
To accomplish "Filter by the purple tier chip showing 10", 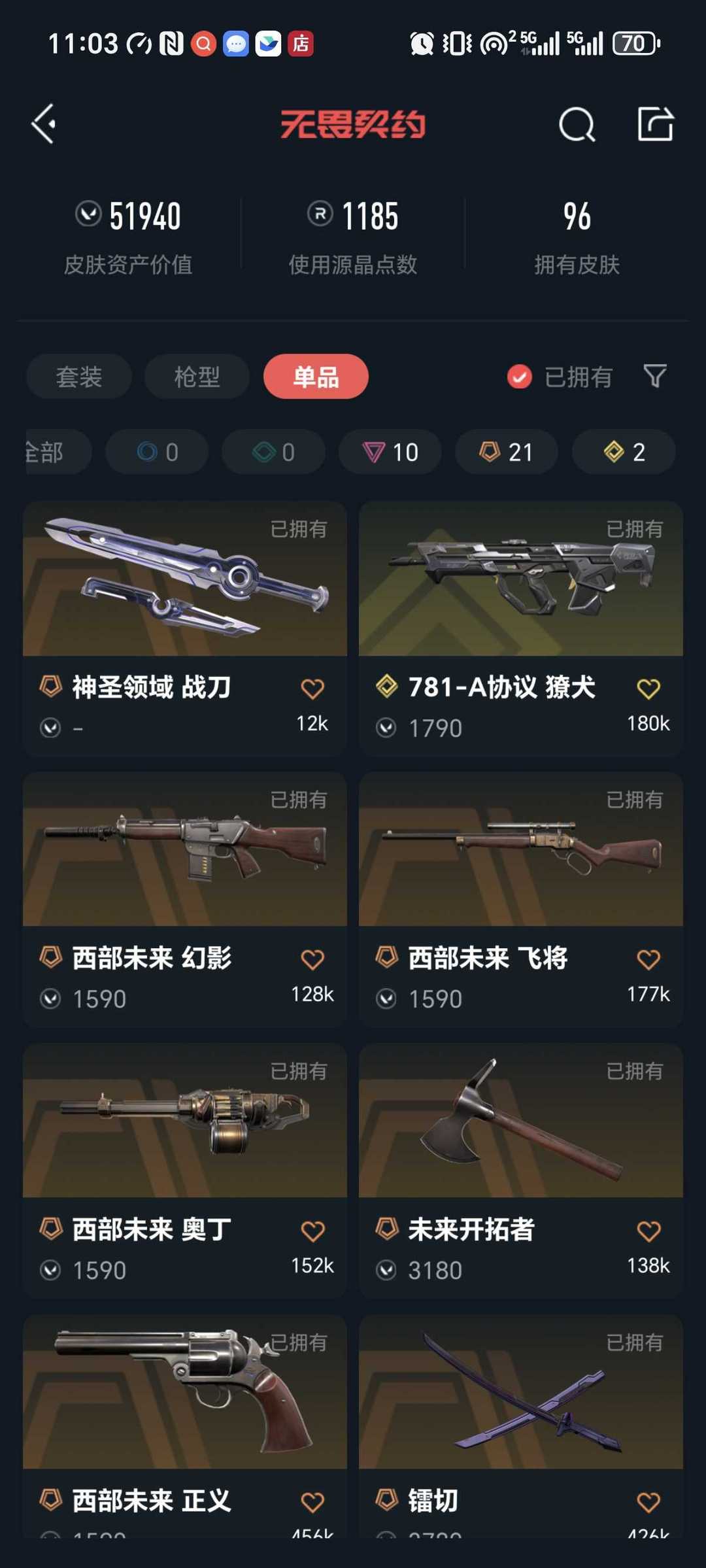I will [390, 452].
